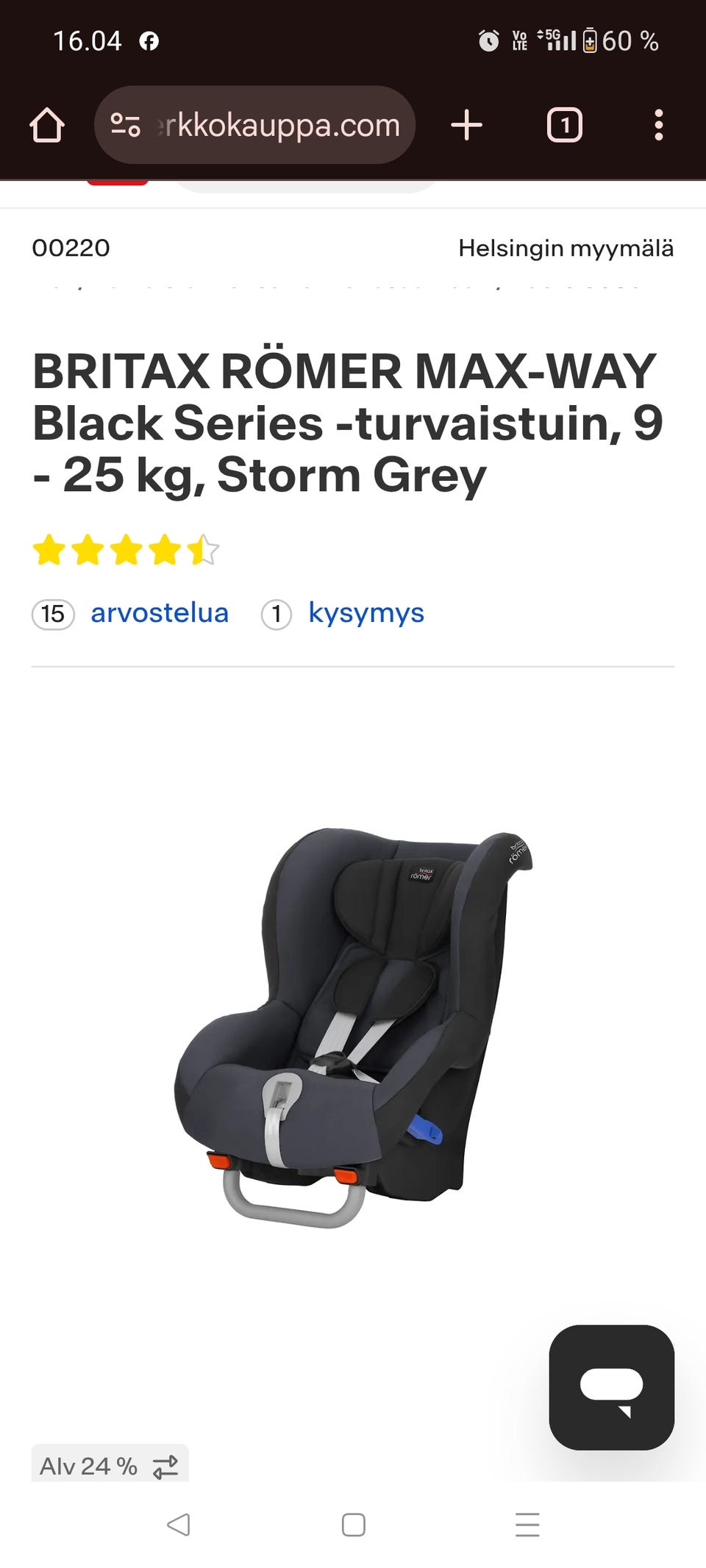The image size is (706, 1568).
Task: Tap Helsingin myymälä store link
Action: [565, 248]
